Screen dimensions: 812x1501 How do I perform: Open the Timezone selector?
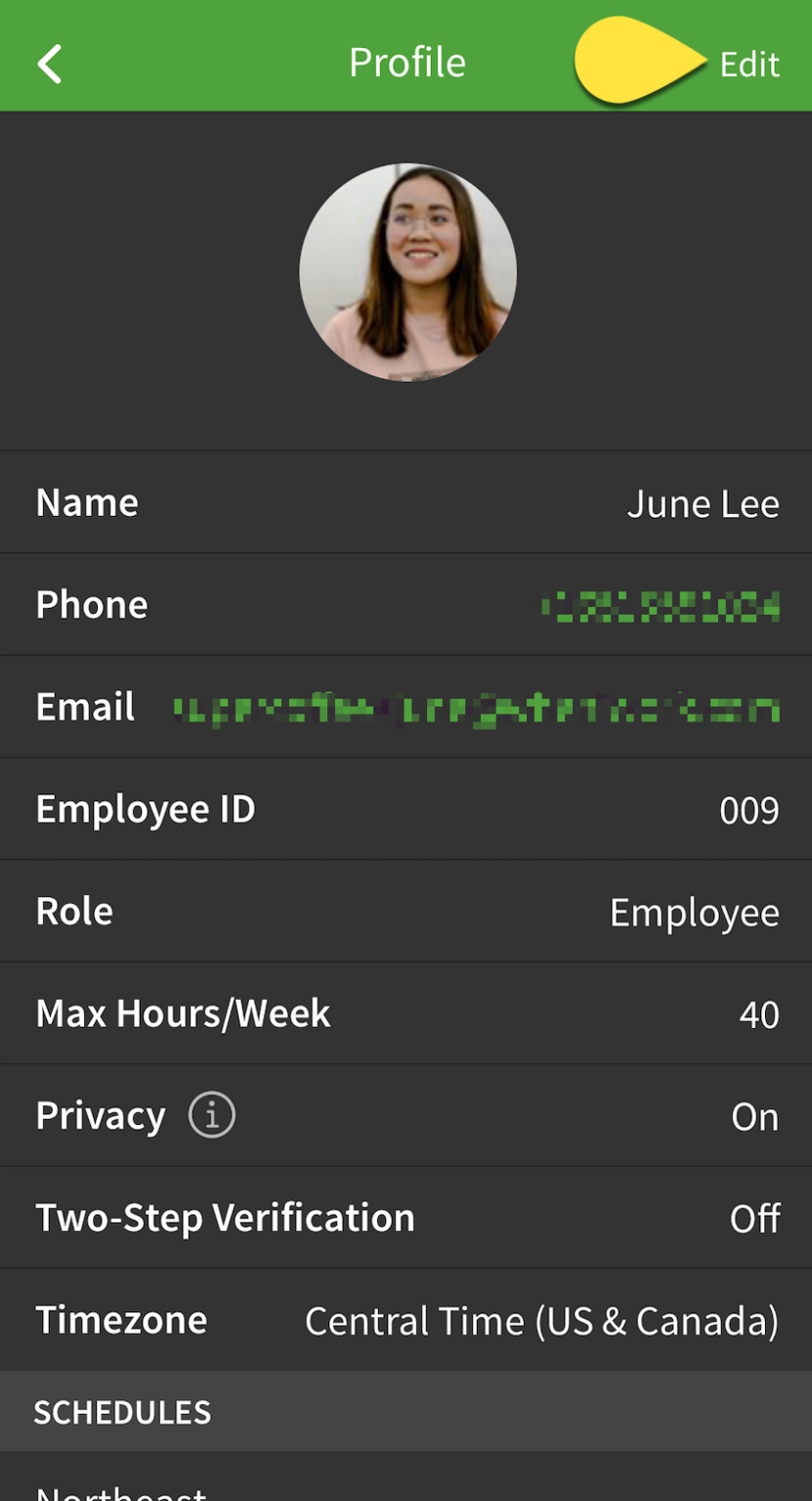pyautogui.click(x=406, y=1319)
